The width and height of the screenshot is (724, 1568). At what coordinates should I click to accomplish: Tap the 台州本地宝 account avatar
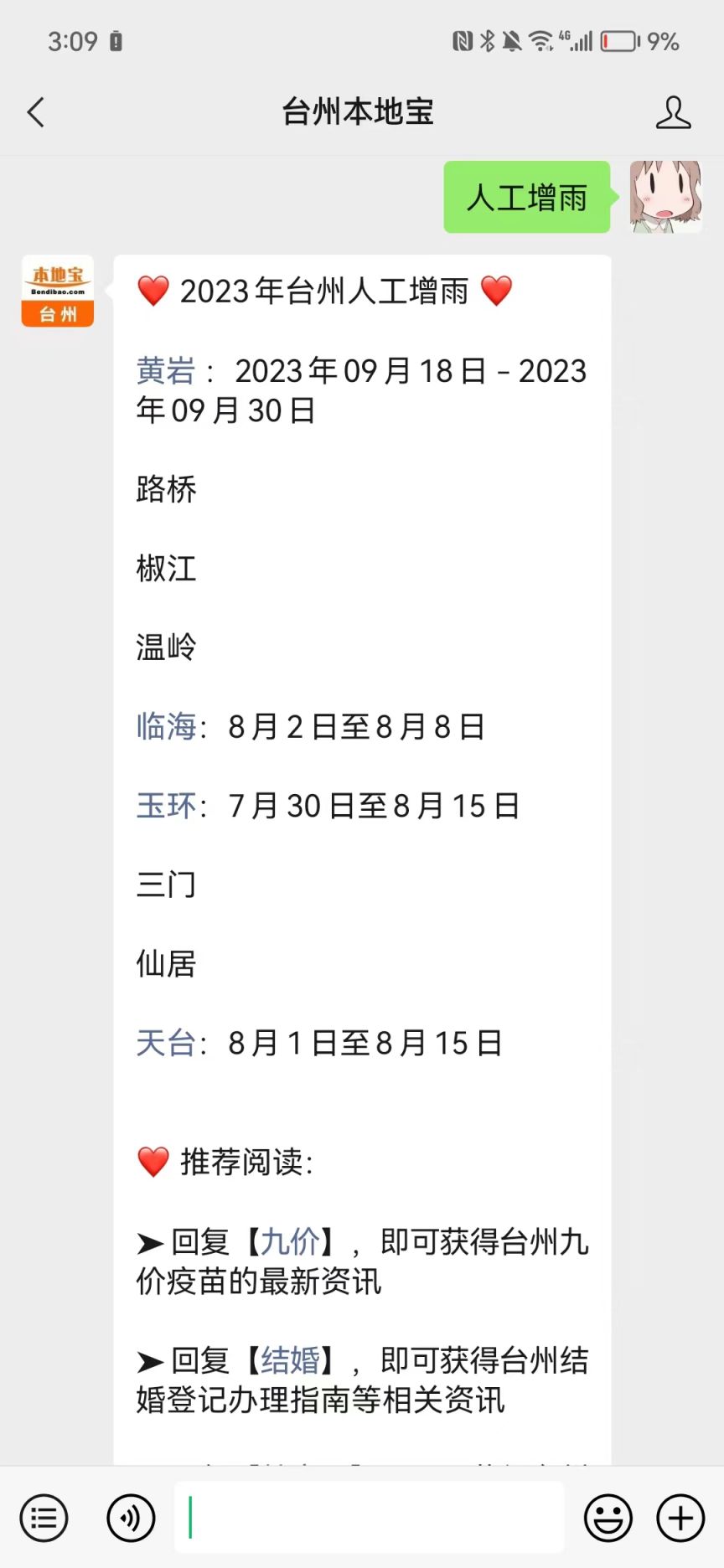(57, 291)
